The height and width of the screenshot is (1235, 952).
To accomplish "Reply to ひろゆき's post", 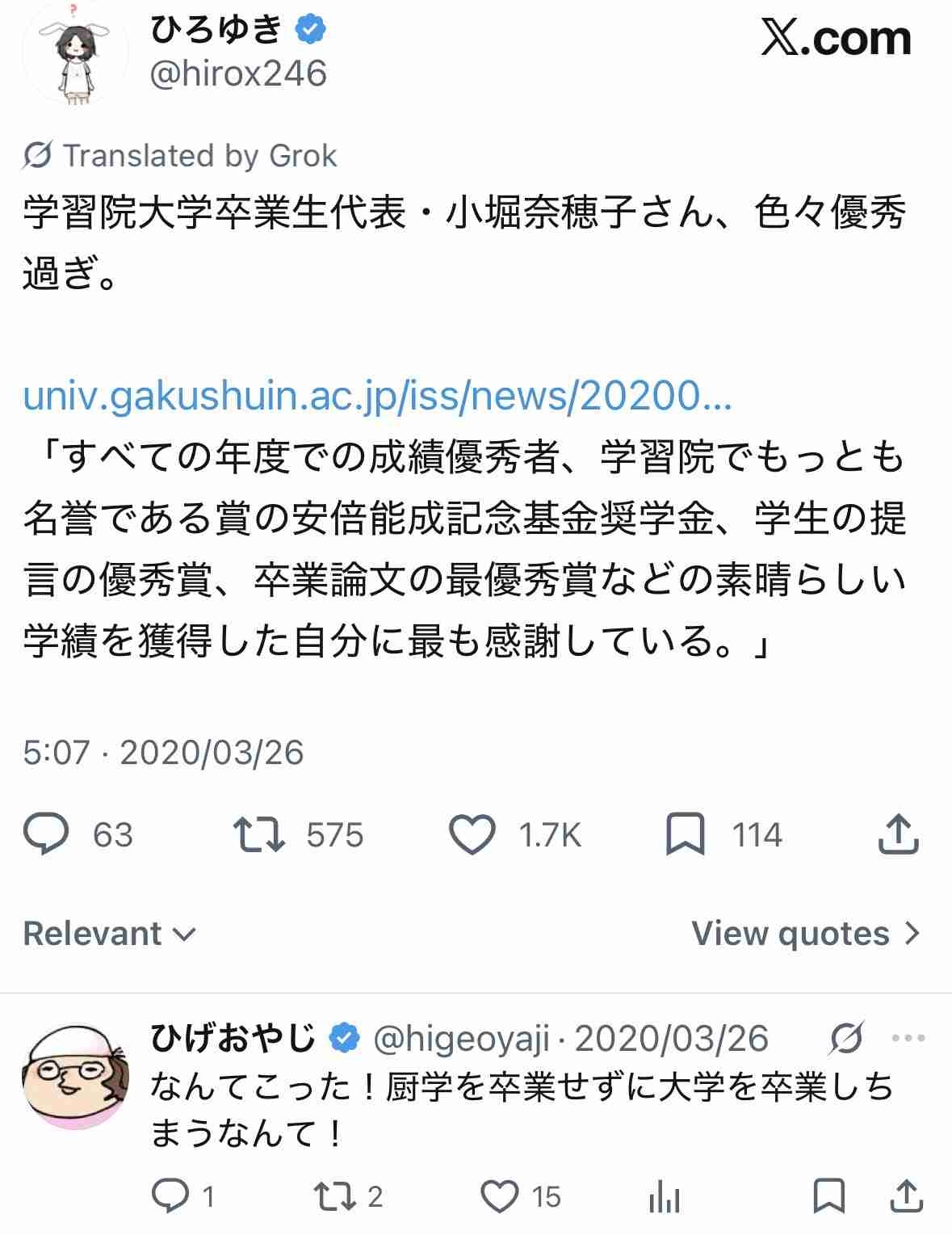I will click(x=46, y=834).
